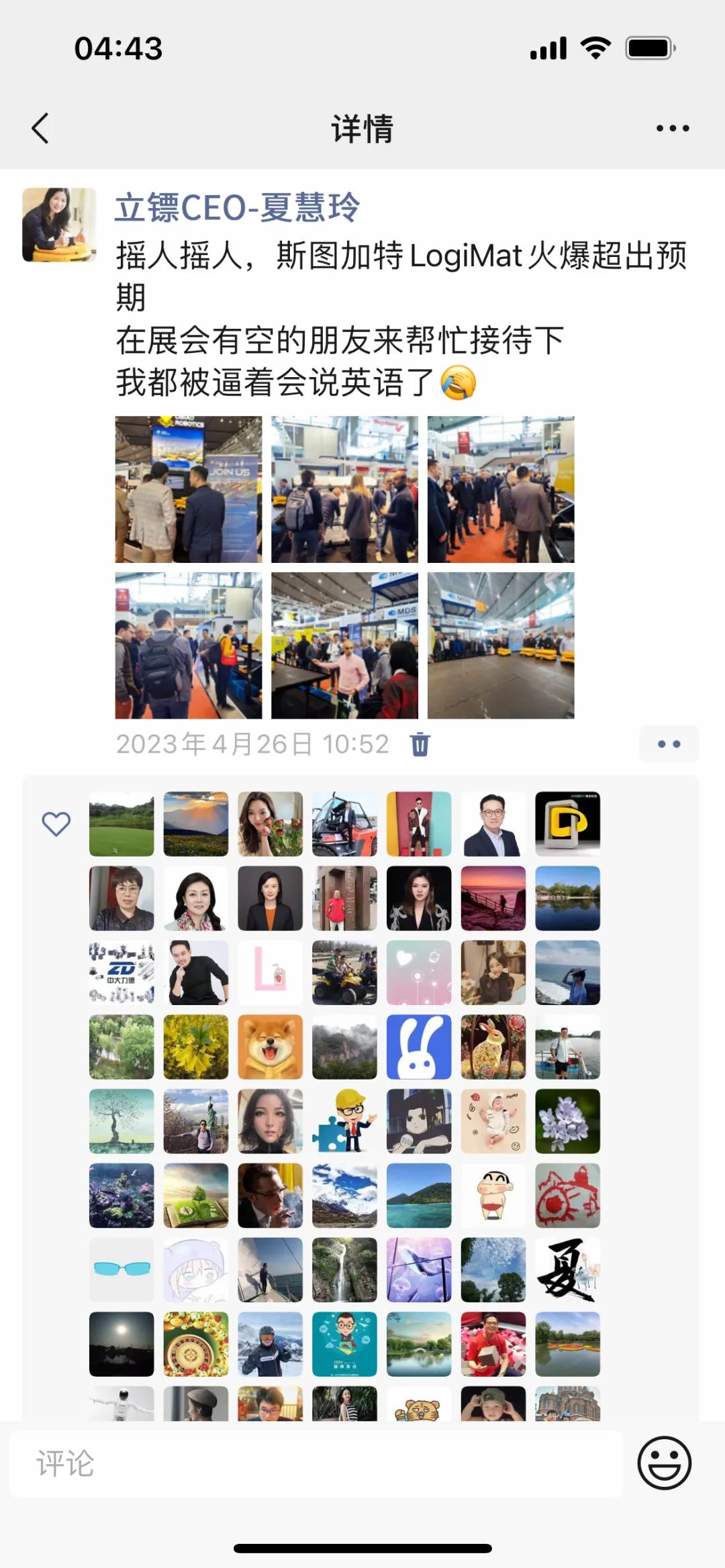The width and height of the screenshot is (725, 1568).
Task: Tap the liker with the yellow D logo avatar
Action: [x=567, y=824]
